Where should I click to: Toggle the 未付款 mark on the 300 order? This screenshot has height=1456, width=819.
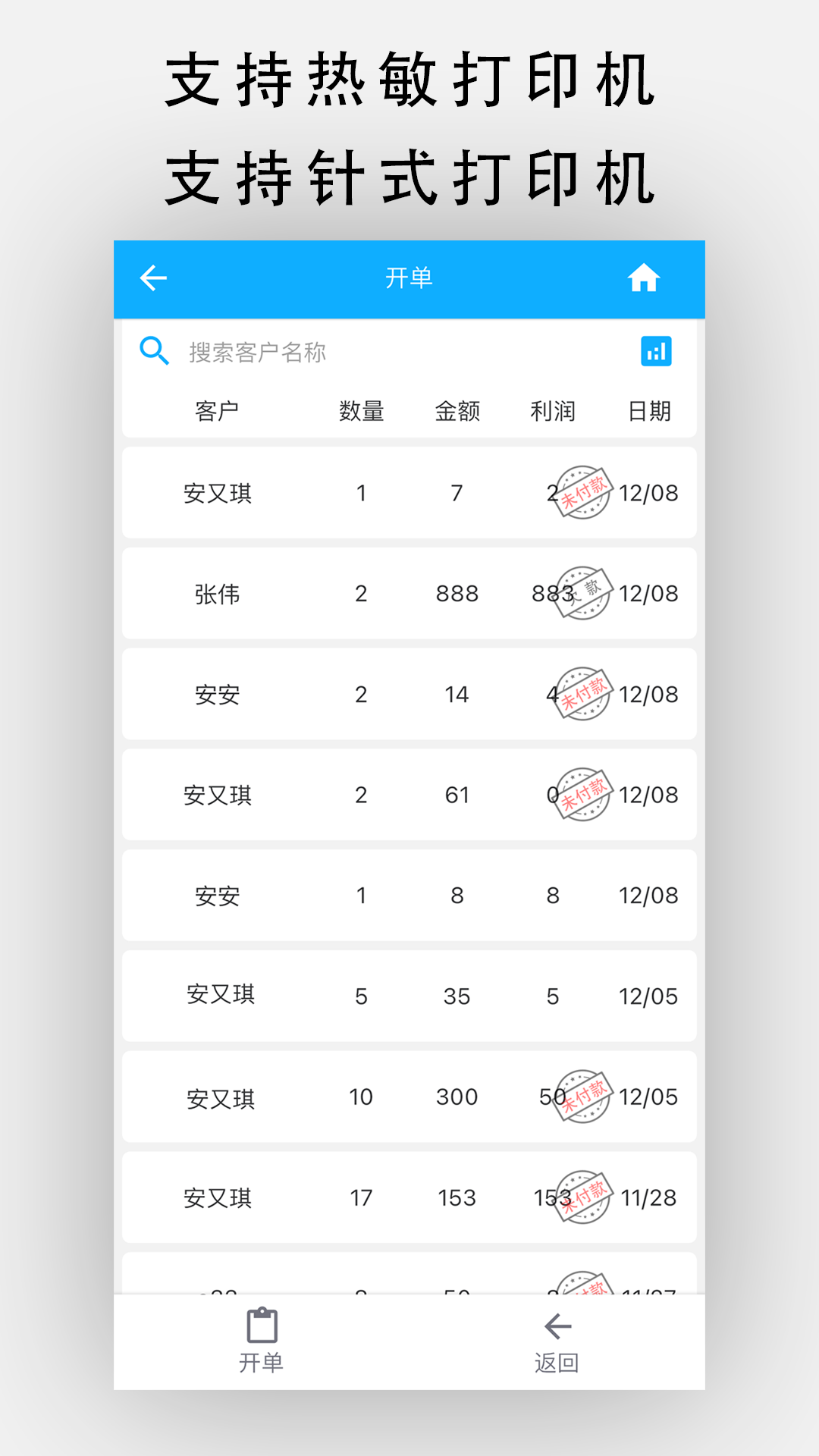582,1097
